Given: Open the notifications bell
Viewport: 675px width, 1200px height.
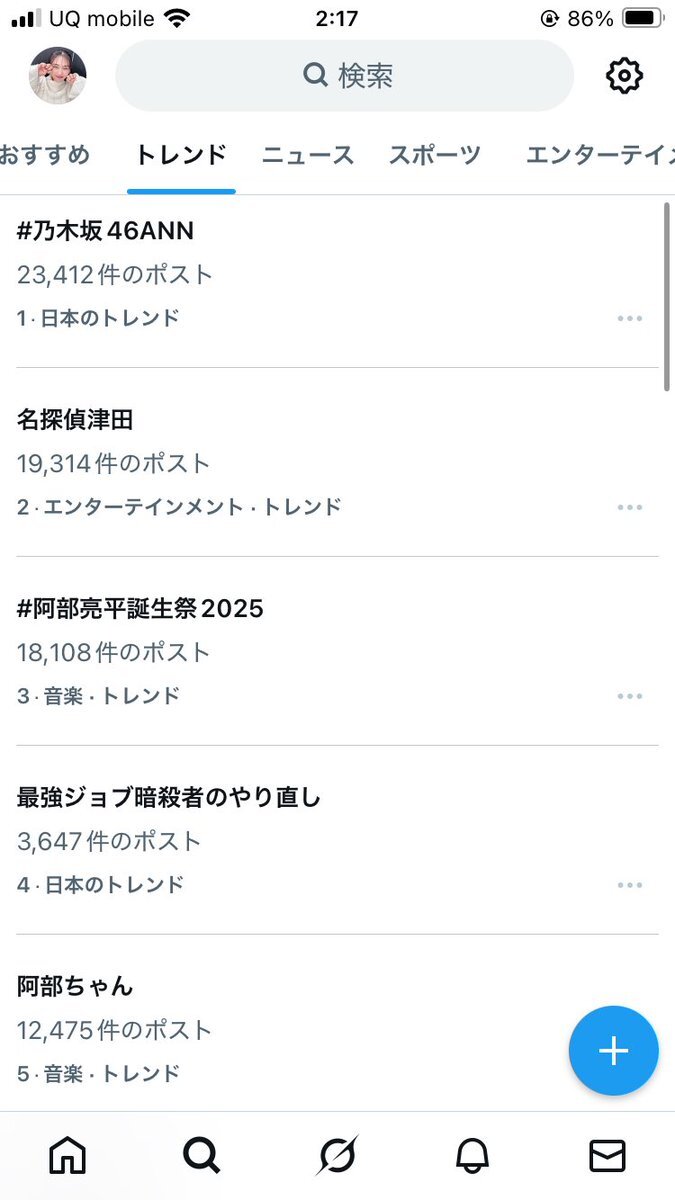Looking at the screenshot, I should (x=472, y=1156).
